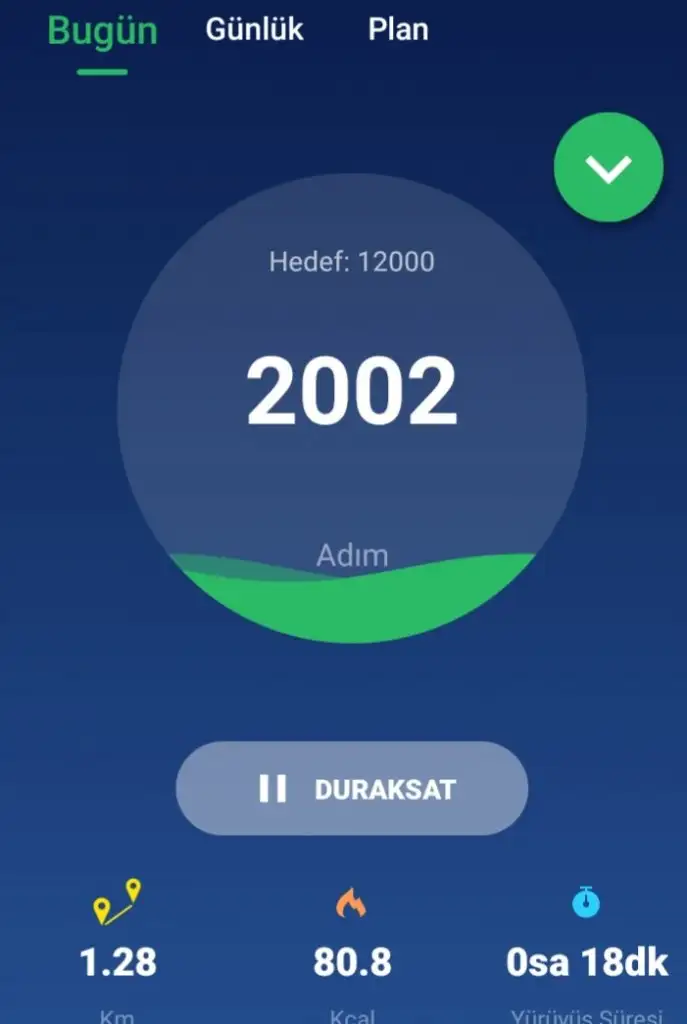Open the Plan tab

(398, 29)
